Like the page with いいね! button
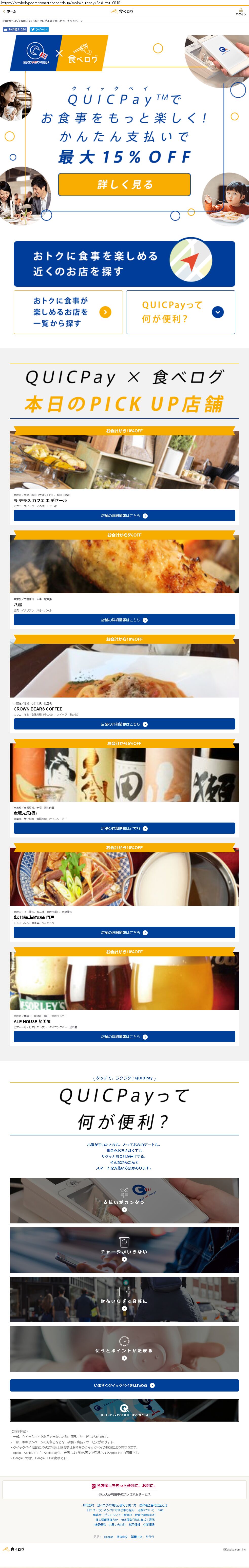Image resolution: width=249 pixels, height=1568 pixels. (x=15, y=29)
